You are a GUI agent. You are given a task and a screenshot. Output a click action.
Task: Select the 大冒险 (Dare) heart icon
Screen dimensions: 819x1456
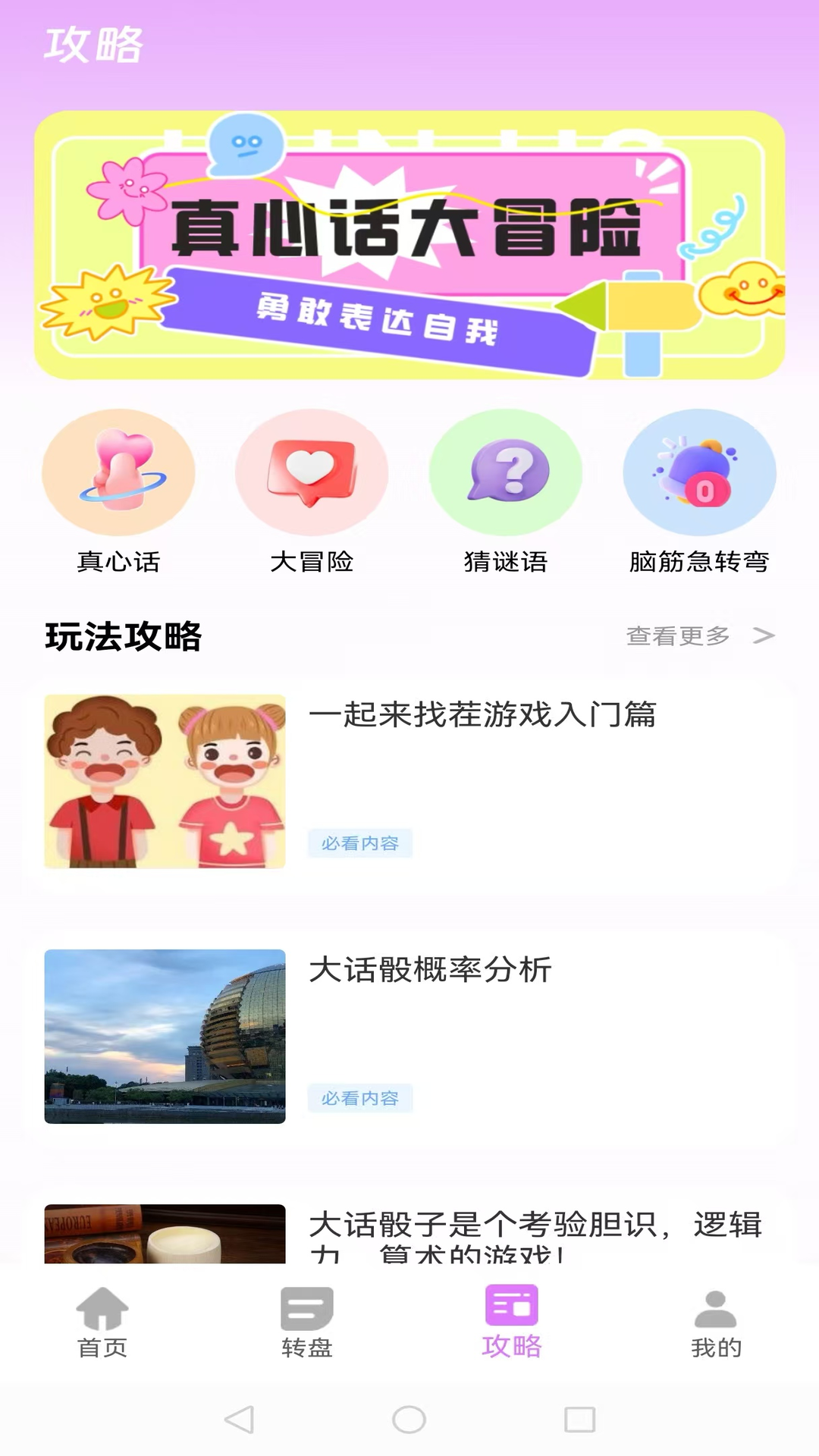(x=312, y=472)
